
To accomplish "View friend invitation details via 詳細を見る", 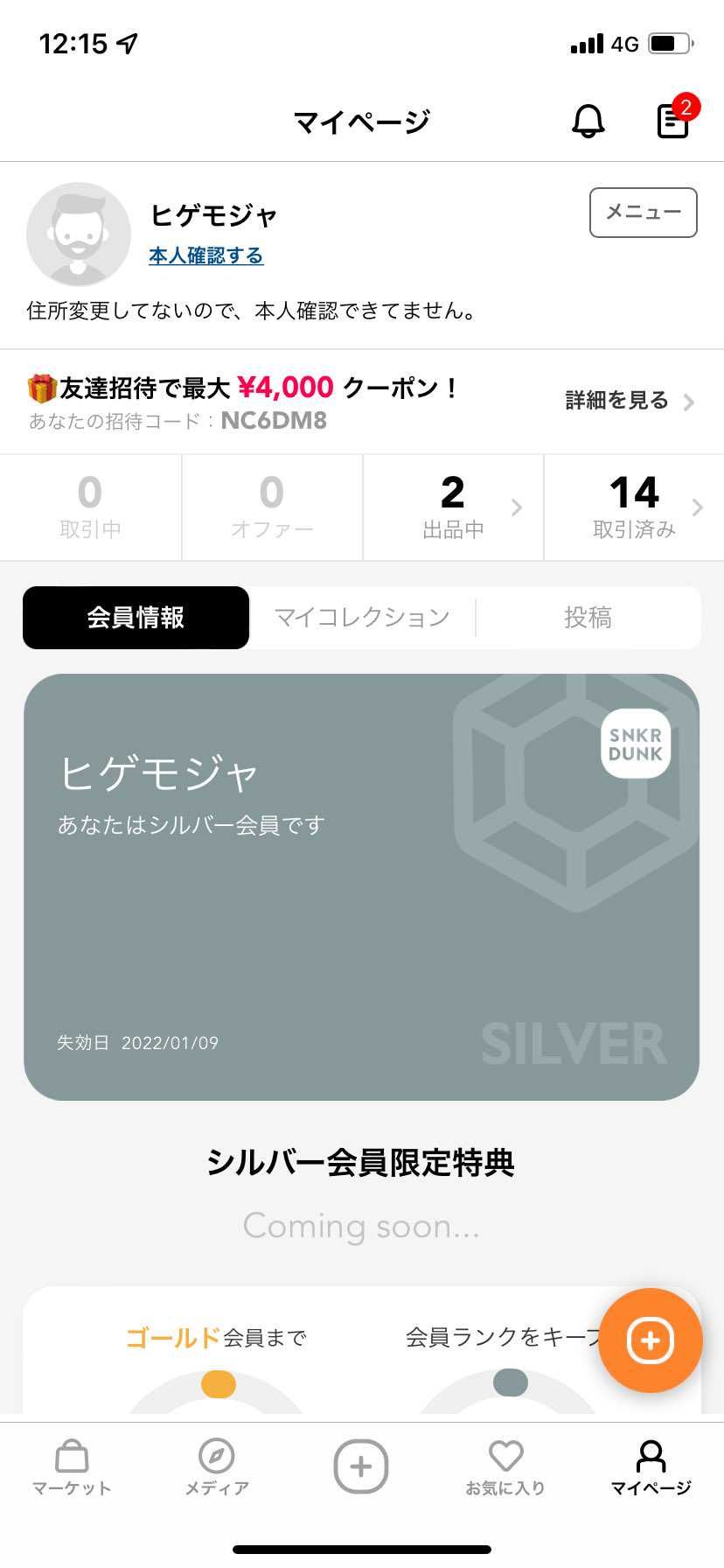I will 629,401.
